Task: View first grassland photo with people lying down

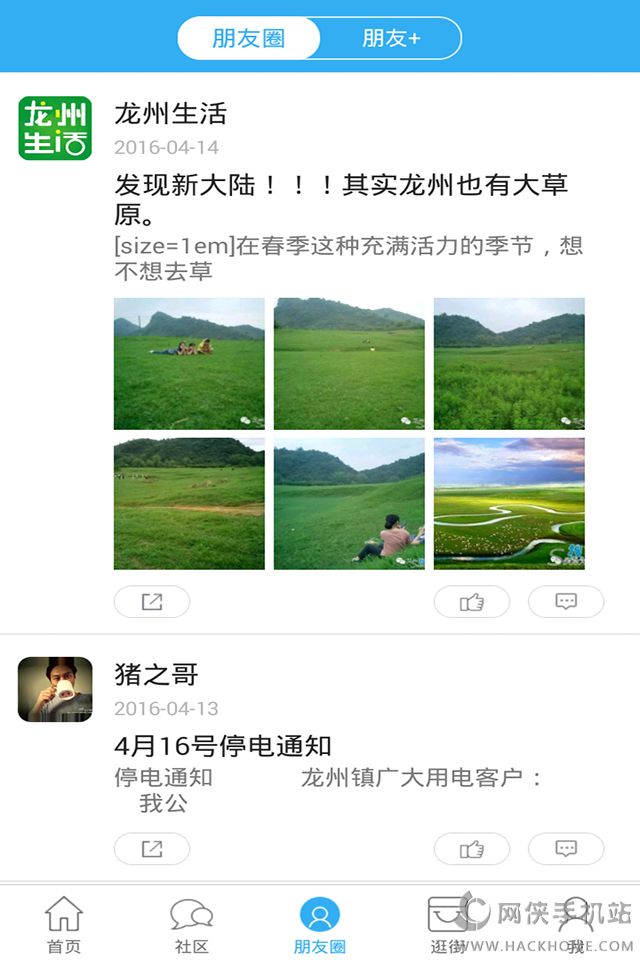Action: pyautogui.click(x=189, y=363)
